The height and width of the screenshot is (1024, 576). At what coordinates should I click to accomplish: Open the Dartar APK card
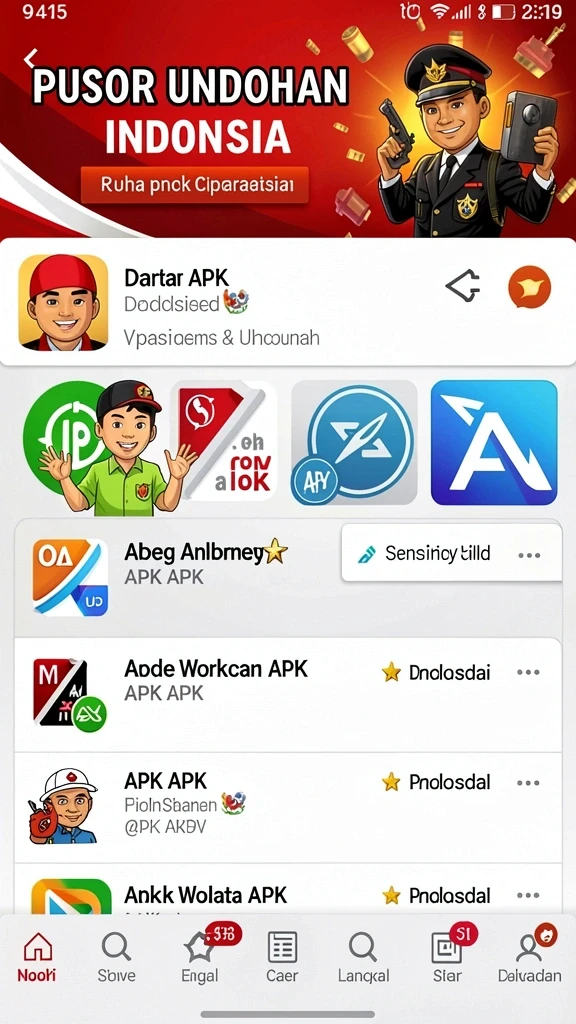(x=288, y=302)
